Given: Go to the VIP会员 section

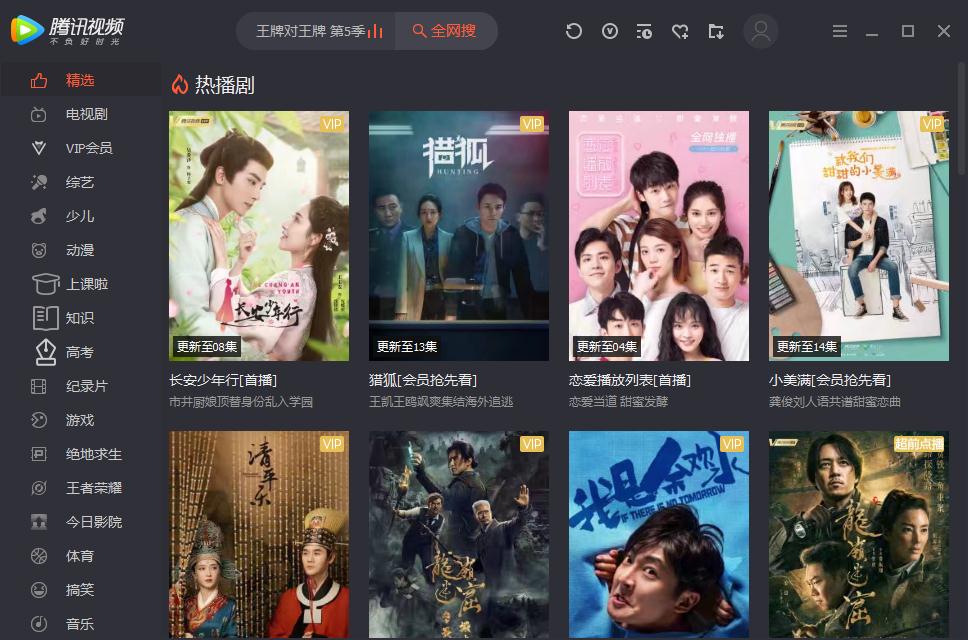Looking at the screenshot, I should tap(88, 148).
